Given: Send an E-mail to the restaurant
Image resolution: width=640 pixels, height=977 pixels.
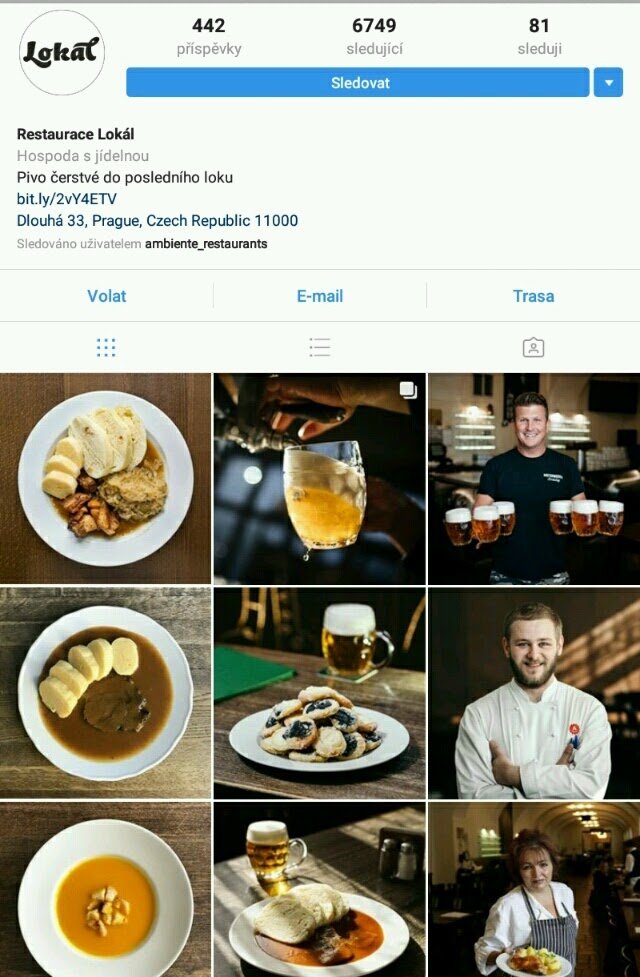Looking at the screenshot, I should click(320, 296).
